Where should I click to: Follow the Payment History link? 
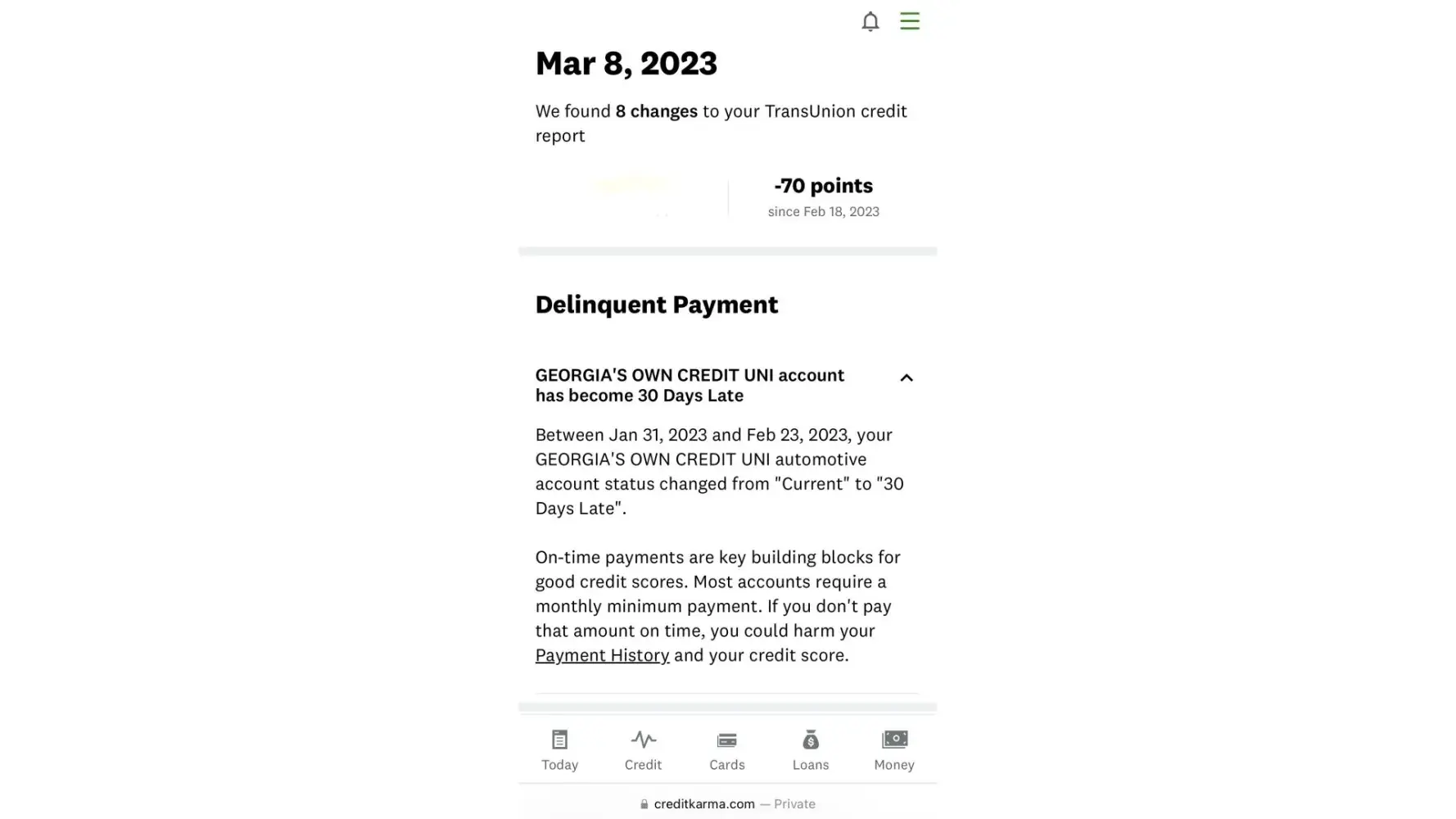click(x=602, y=655)
